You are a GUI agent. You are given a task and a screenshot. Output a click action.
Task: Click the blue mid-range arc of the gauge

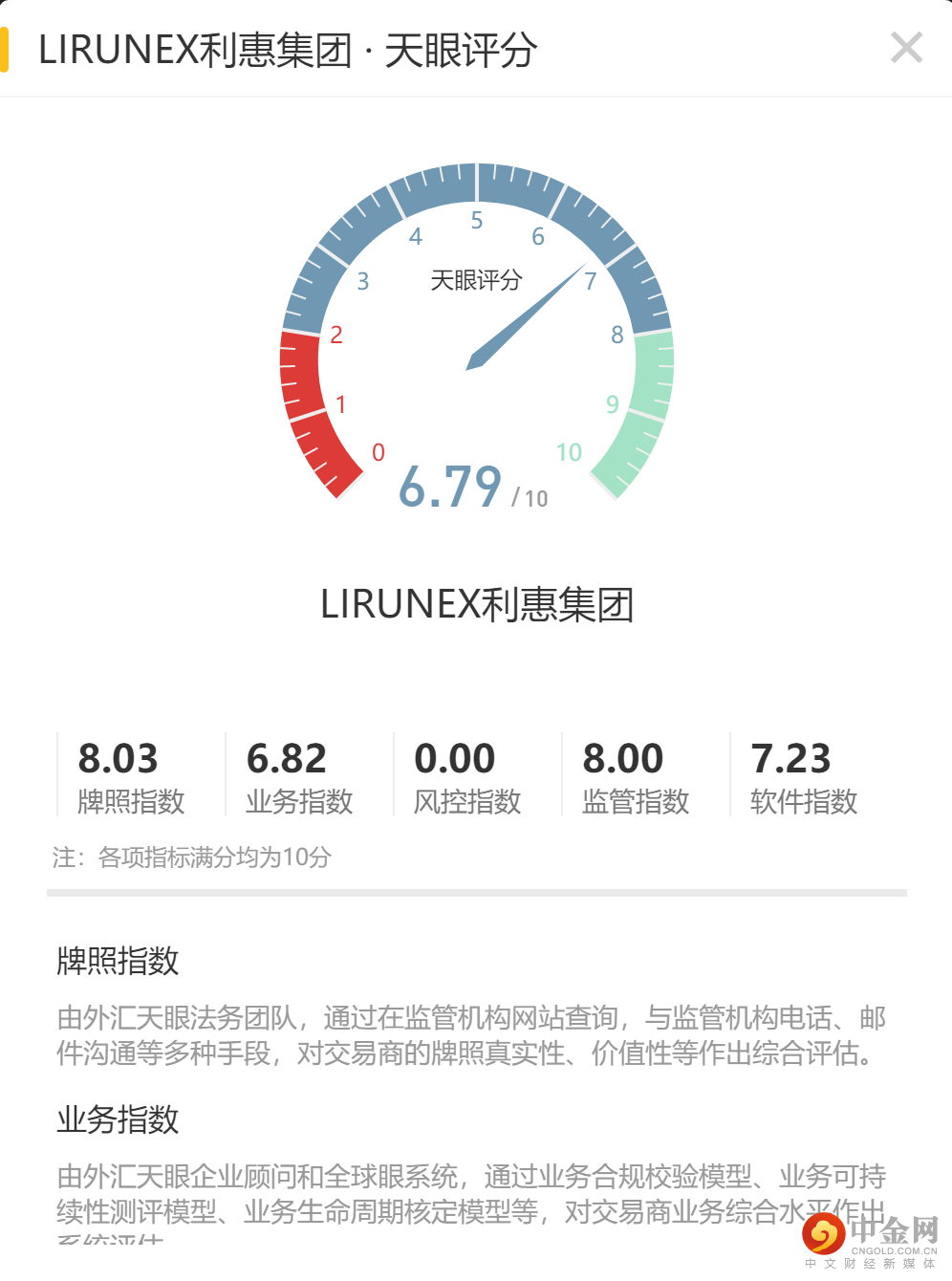475,182
